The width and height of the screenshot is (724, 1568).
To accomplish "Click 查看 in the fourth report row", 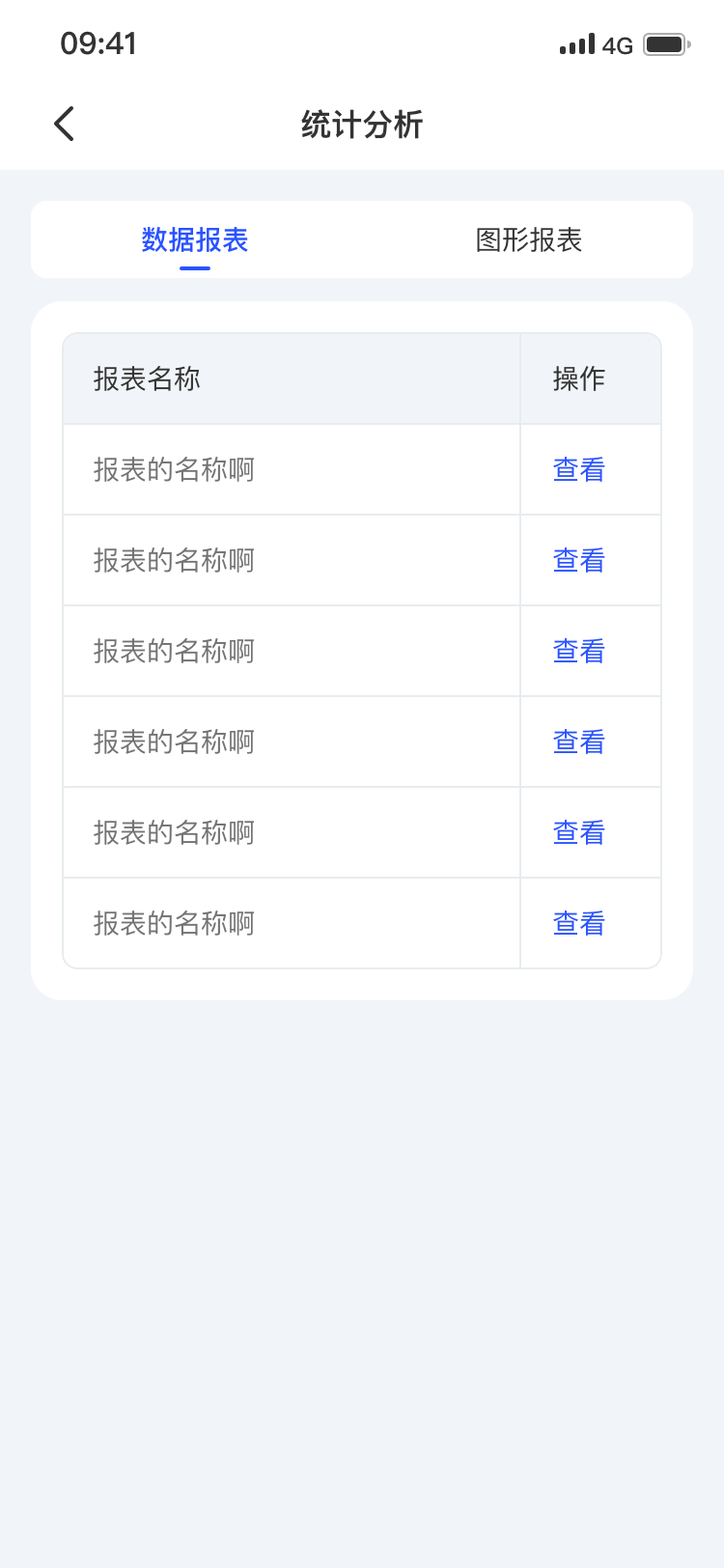I will coord(578,742).
